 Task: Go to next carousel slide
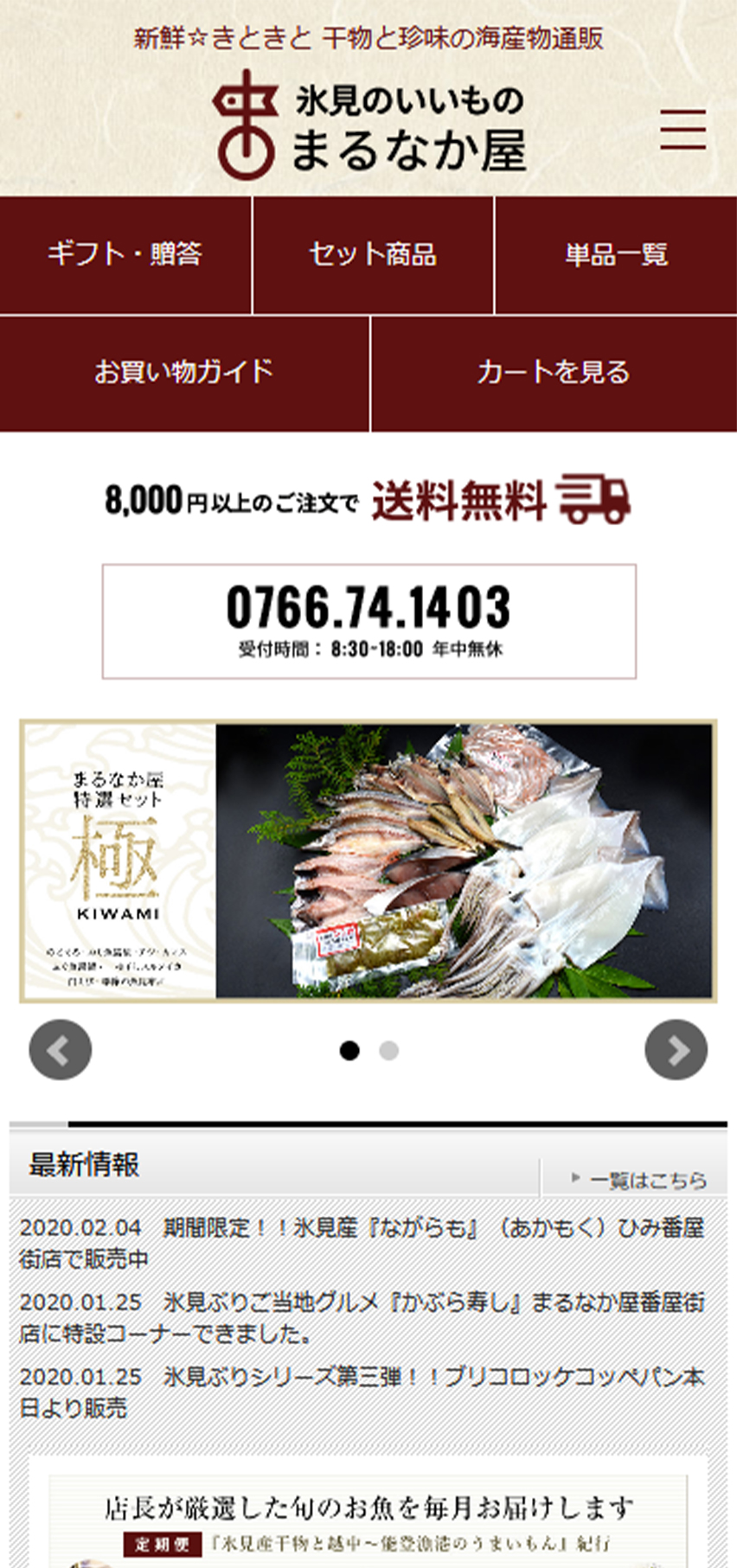pyautogui.click(x=676, y=1050)
